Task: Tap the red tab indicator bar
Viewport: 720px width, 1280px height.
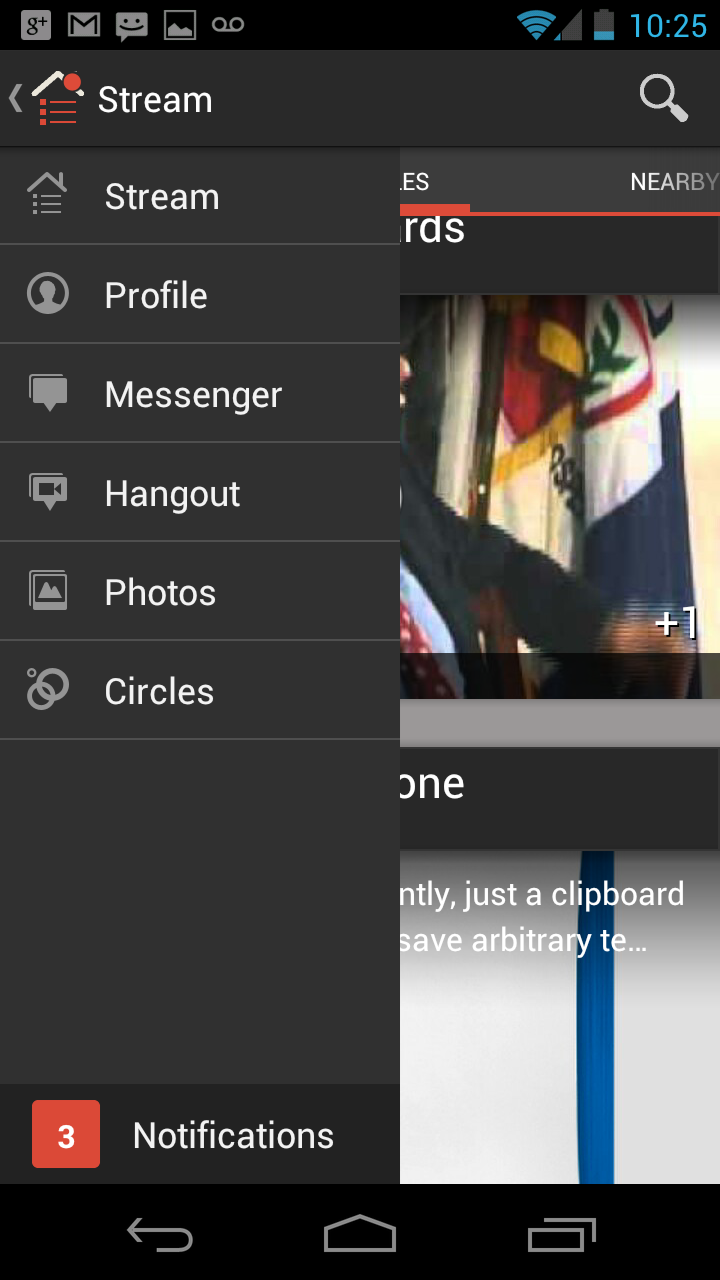Action: point(435,208)
